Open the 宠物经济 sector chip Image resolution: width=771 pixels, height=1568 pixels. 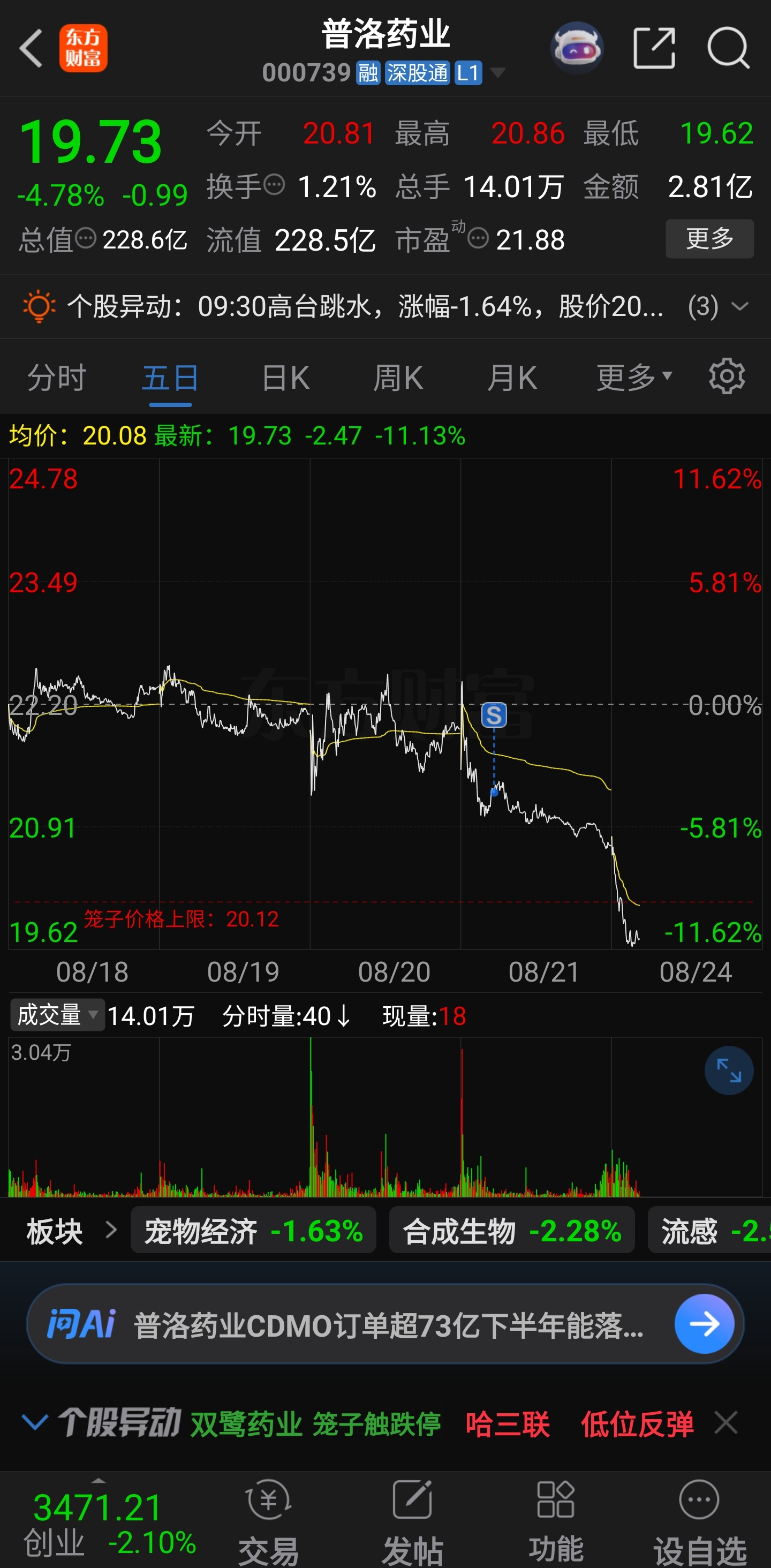[x=253, y=1231]
